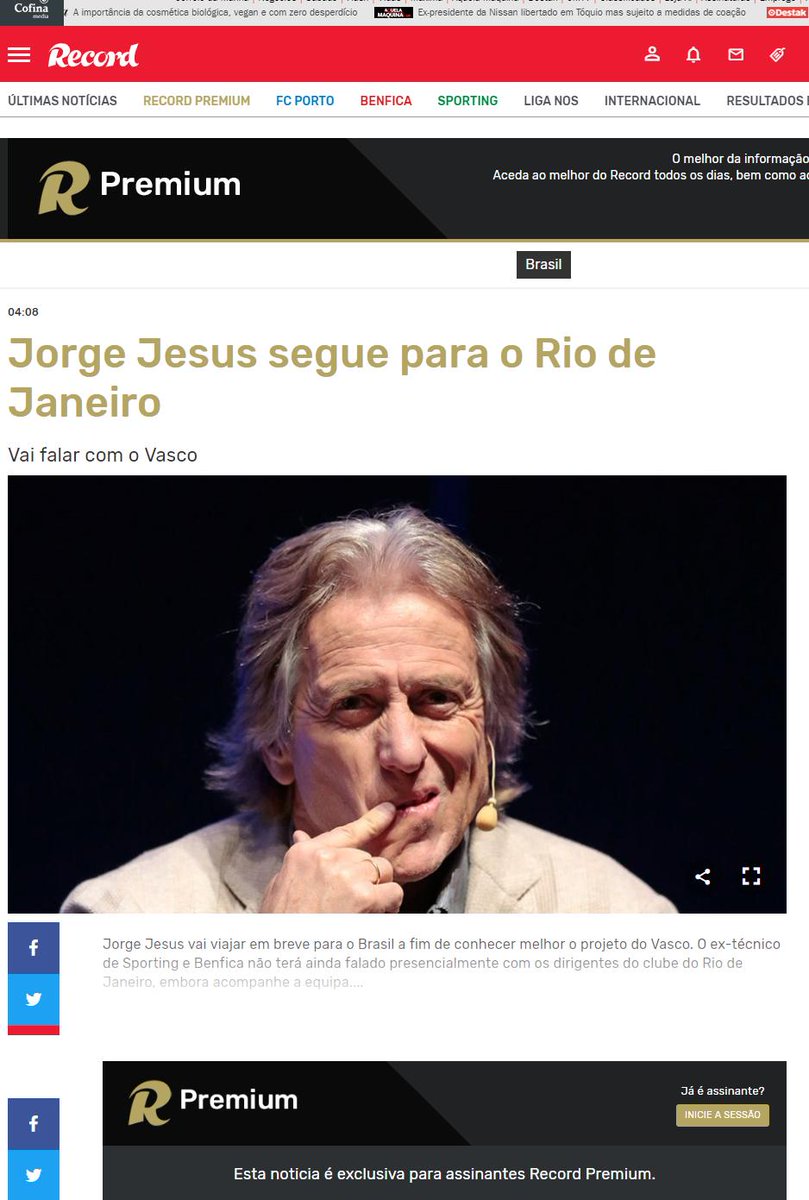The height and width of the screenshot is (1200, 809).
Task: Open the Benfica section
Action: (386, 101)
